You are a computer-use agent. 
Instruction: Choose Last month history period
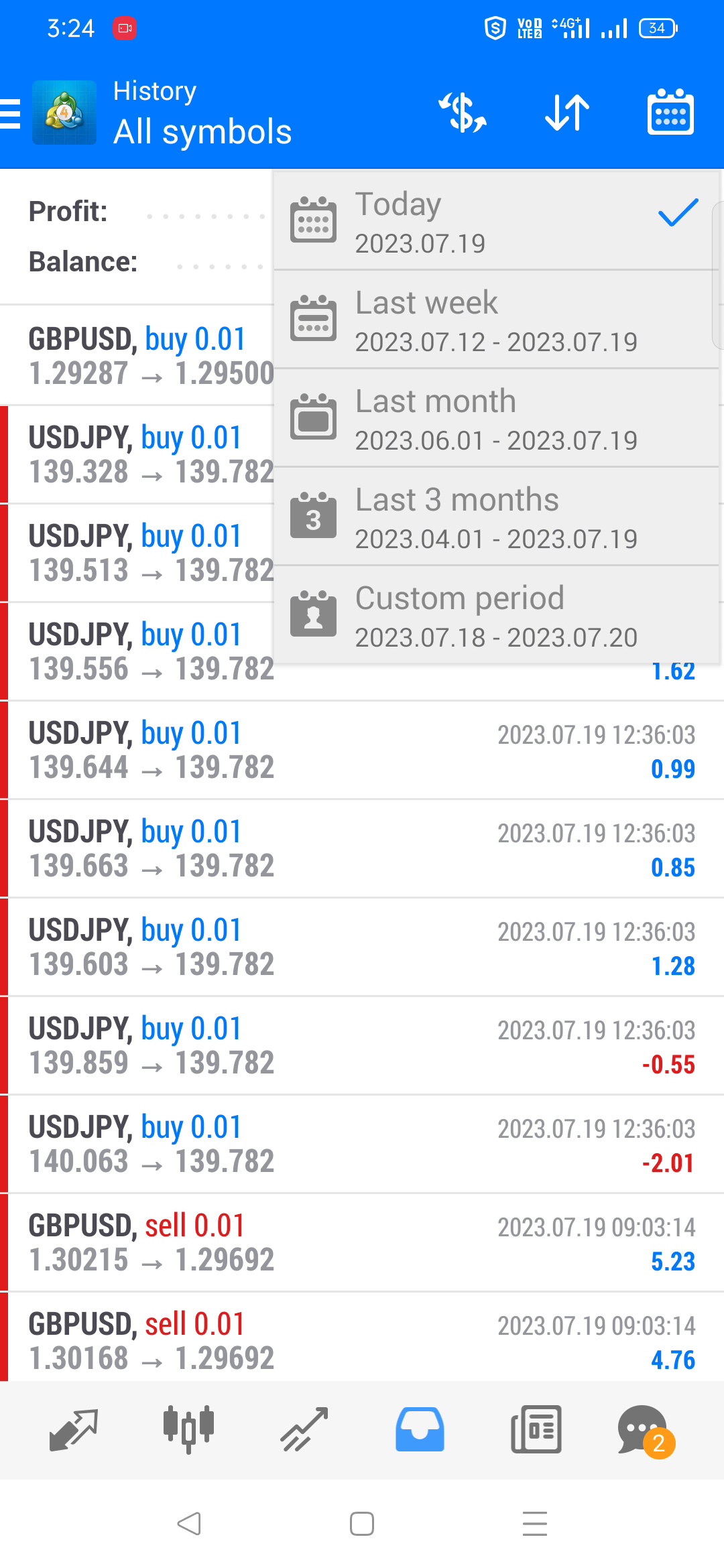tap(496, 419)
